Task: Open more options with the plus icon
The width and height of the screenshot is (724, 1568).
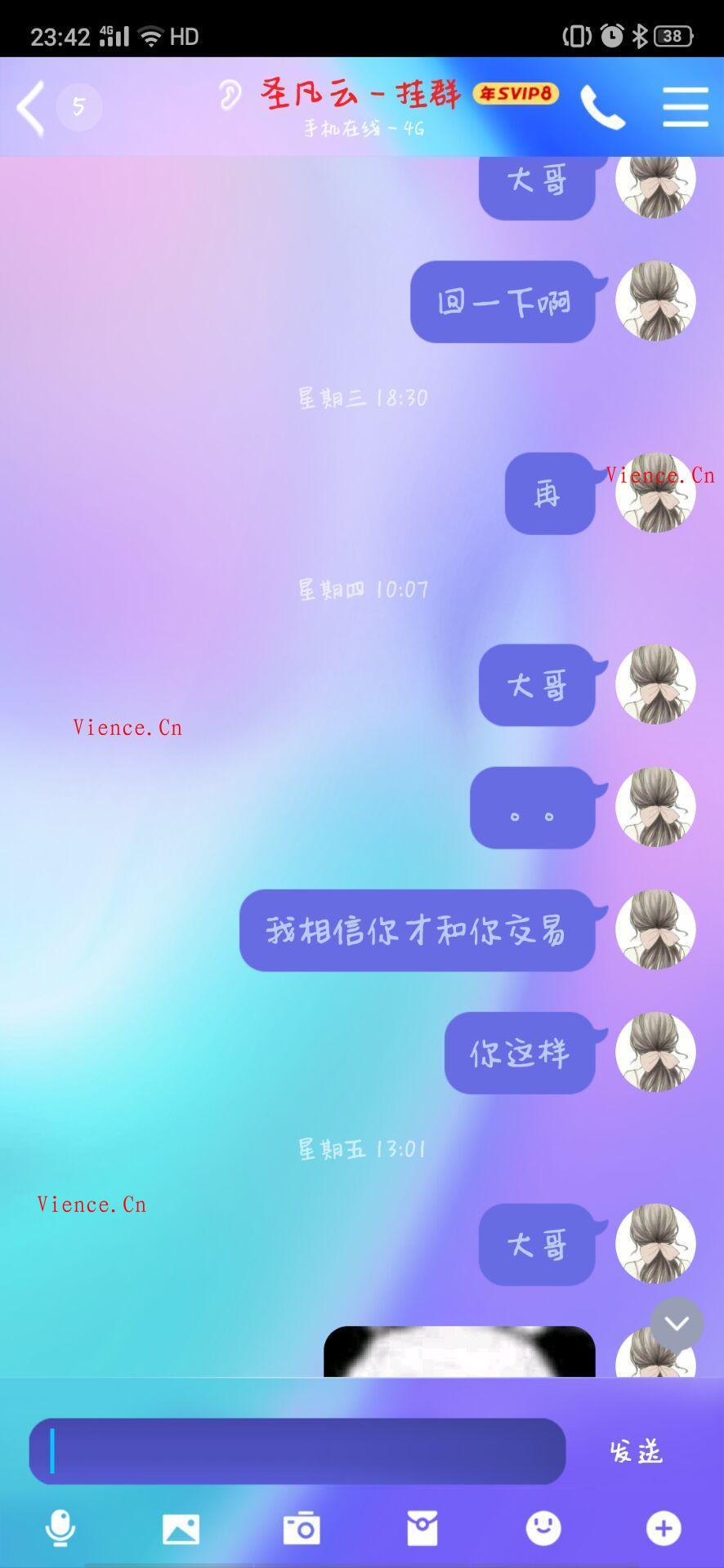Action: pos(664,1528)
